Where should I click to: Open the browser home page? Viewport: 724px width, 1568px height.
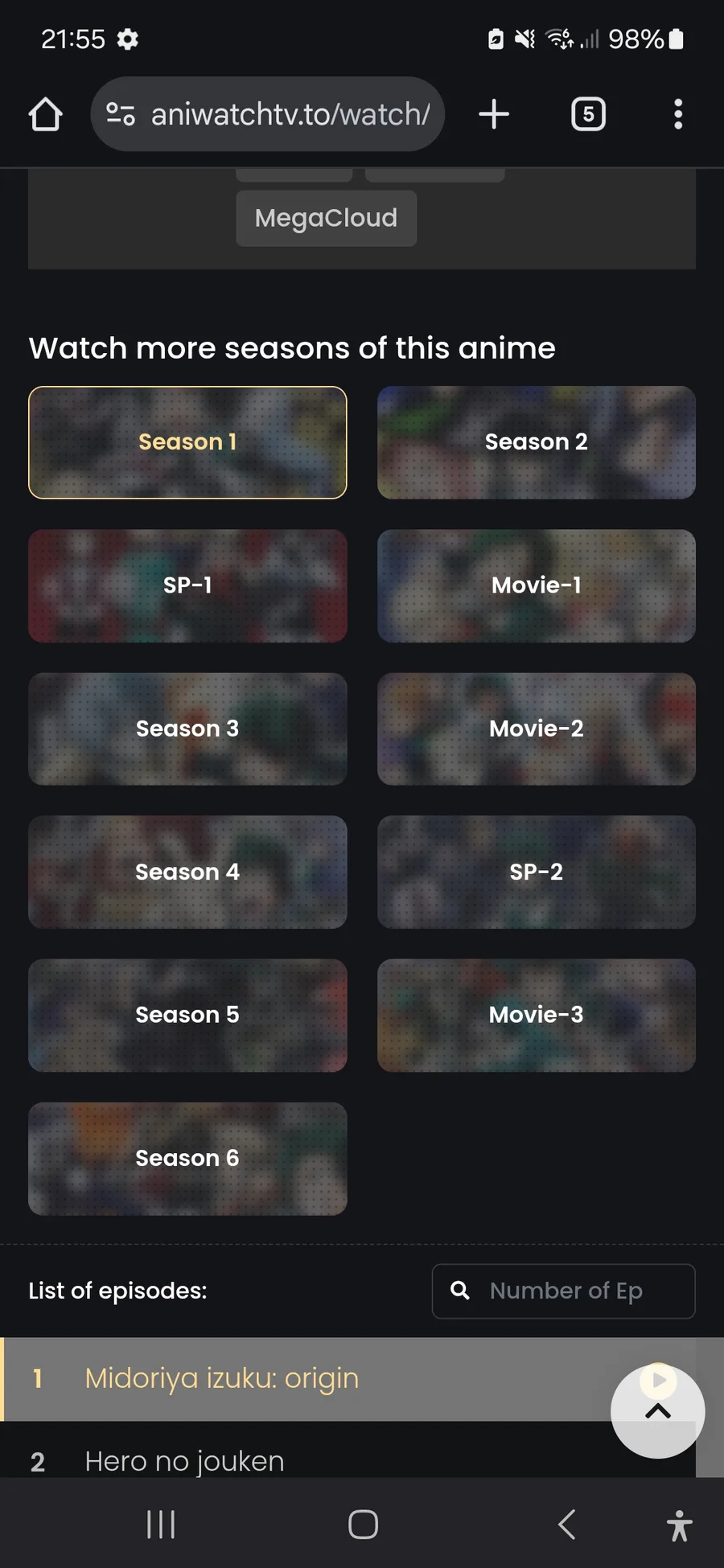(x=46, y=114)
